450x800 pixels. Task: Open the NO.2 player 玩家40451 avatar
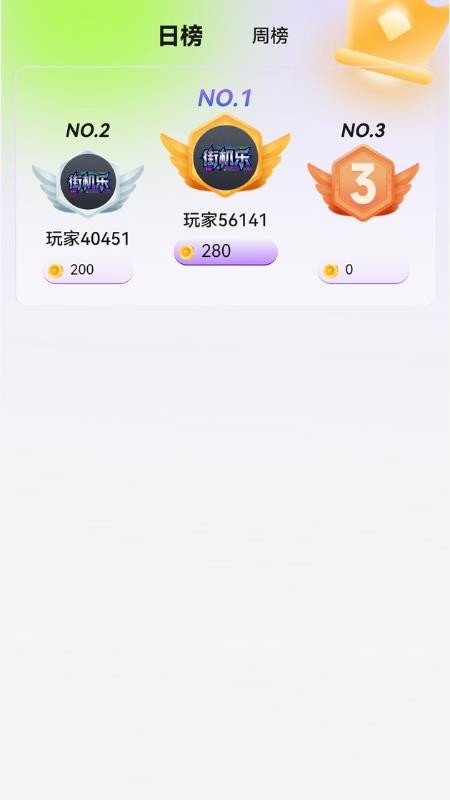pos(88,182)
